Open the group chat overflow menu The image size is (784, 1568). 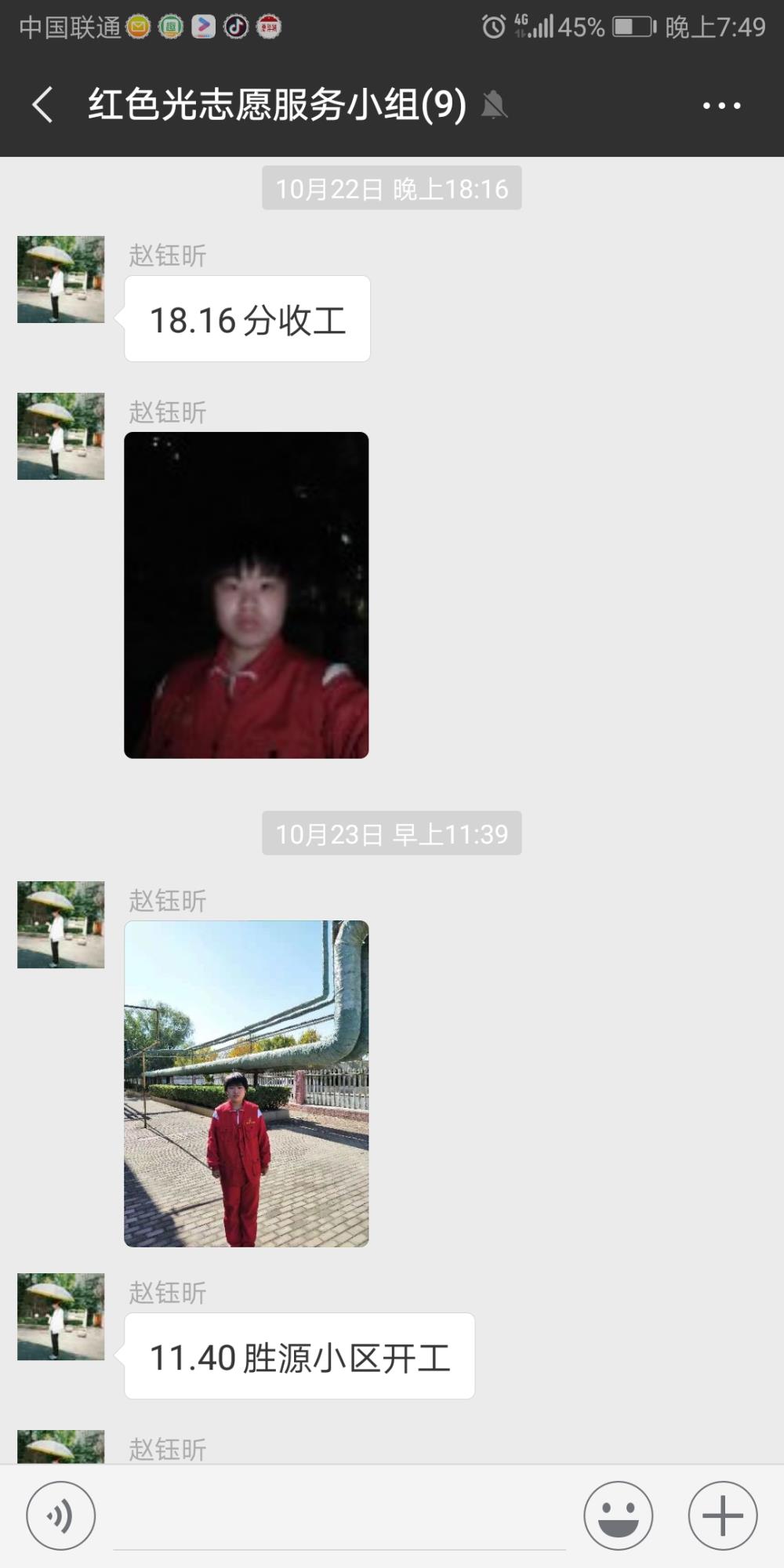coord(721,105)
